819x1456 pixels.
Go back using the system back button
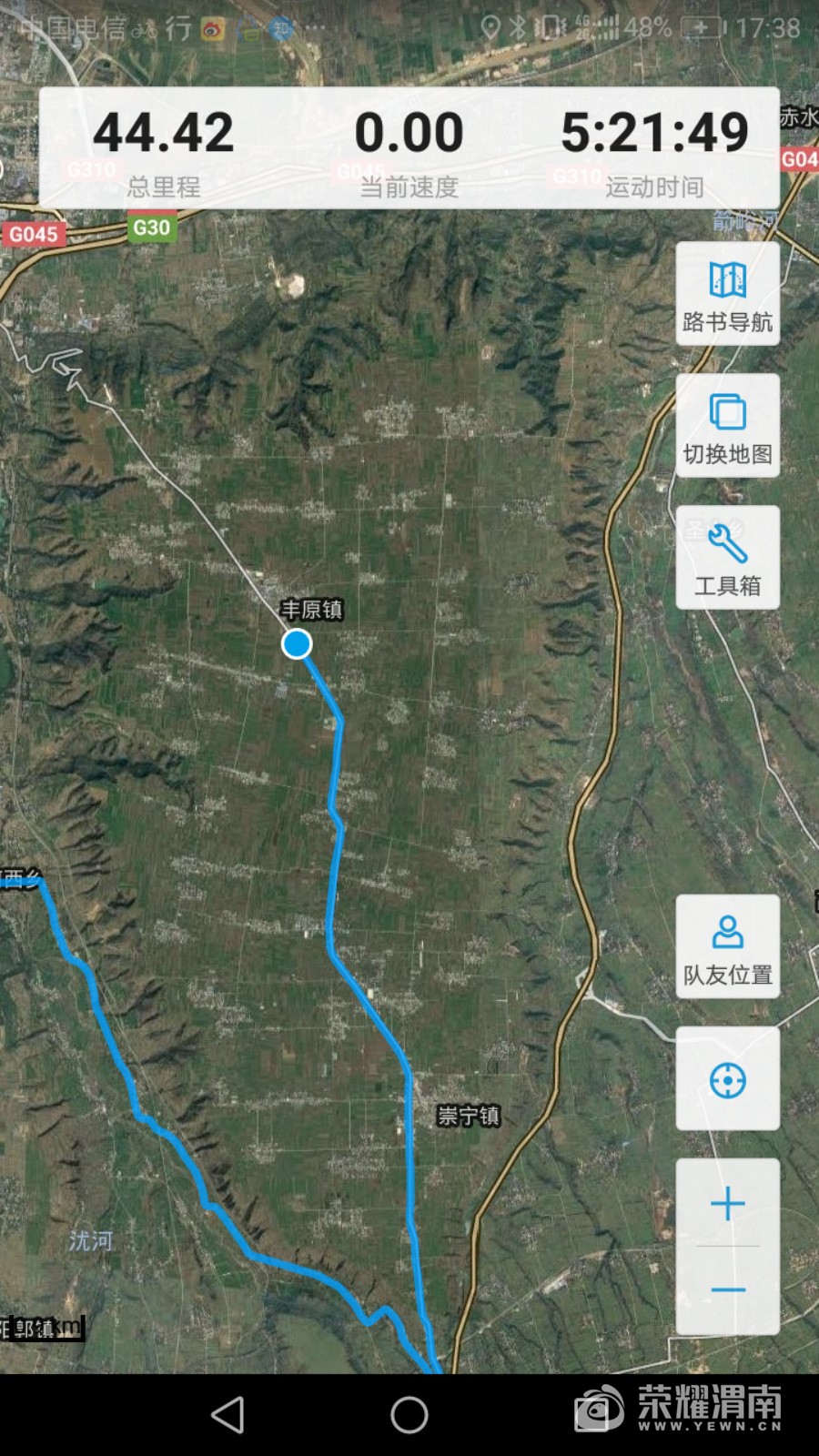227,1415
